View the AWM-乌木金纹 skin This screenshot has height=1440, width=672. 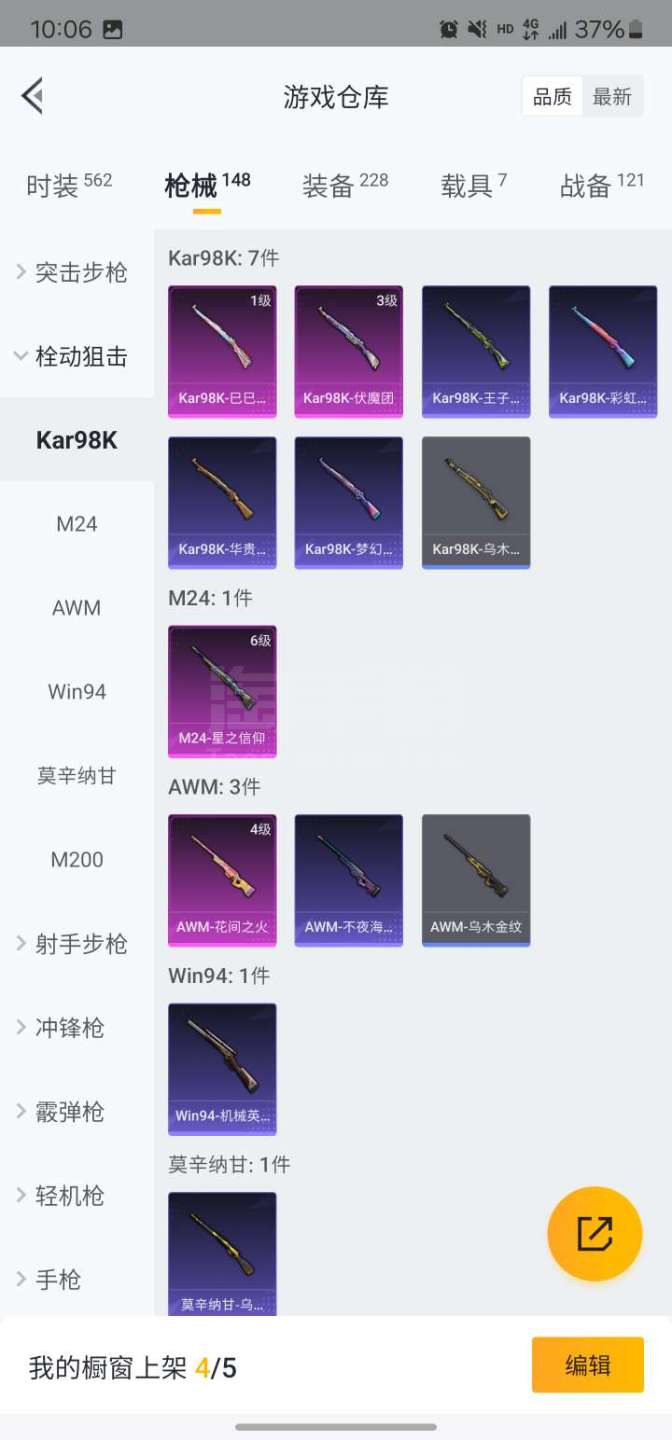click(476, 880)
